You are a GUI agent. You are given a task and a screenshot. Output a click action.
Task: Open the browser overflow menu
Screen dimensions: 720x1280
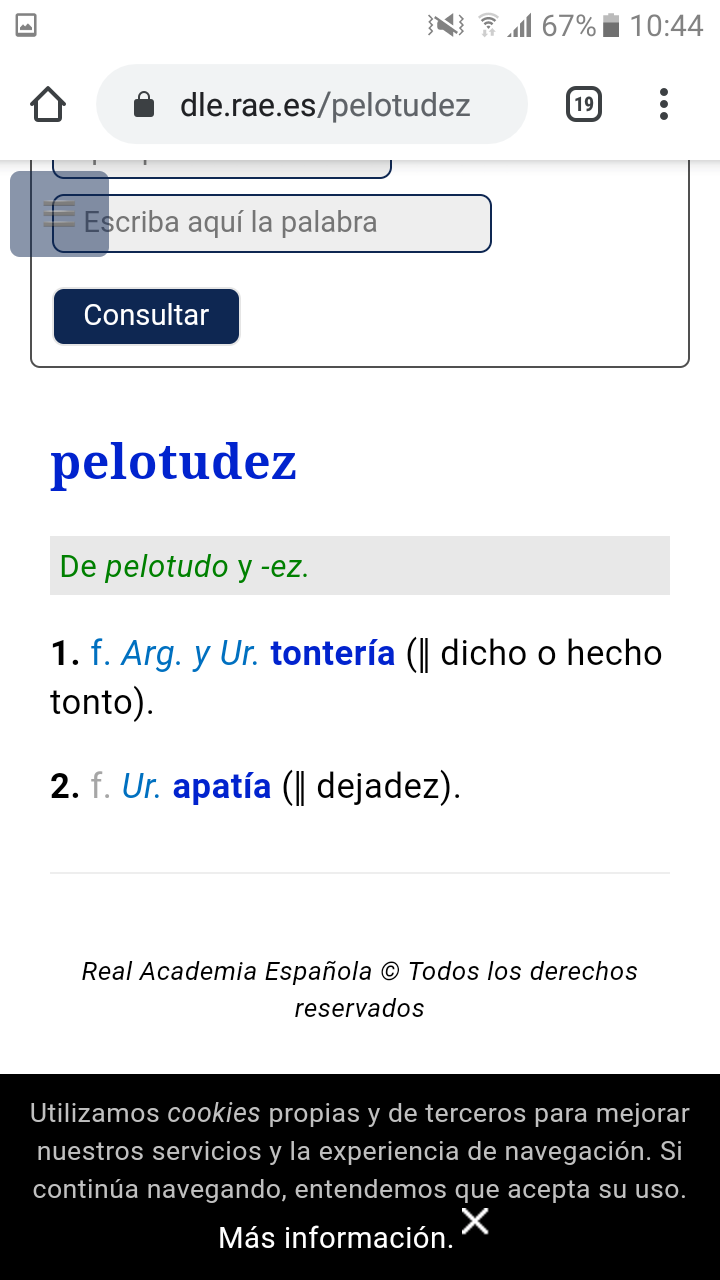(x=664, y=105)
